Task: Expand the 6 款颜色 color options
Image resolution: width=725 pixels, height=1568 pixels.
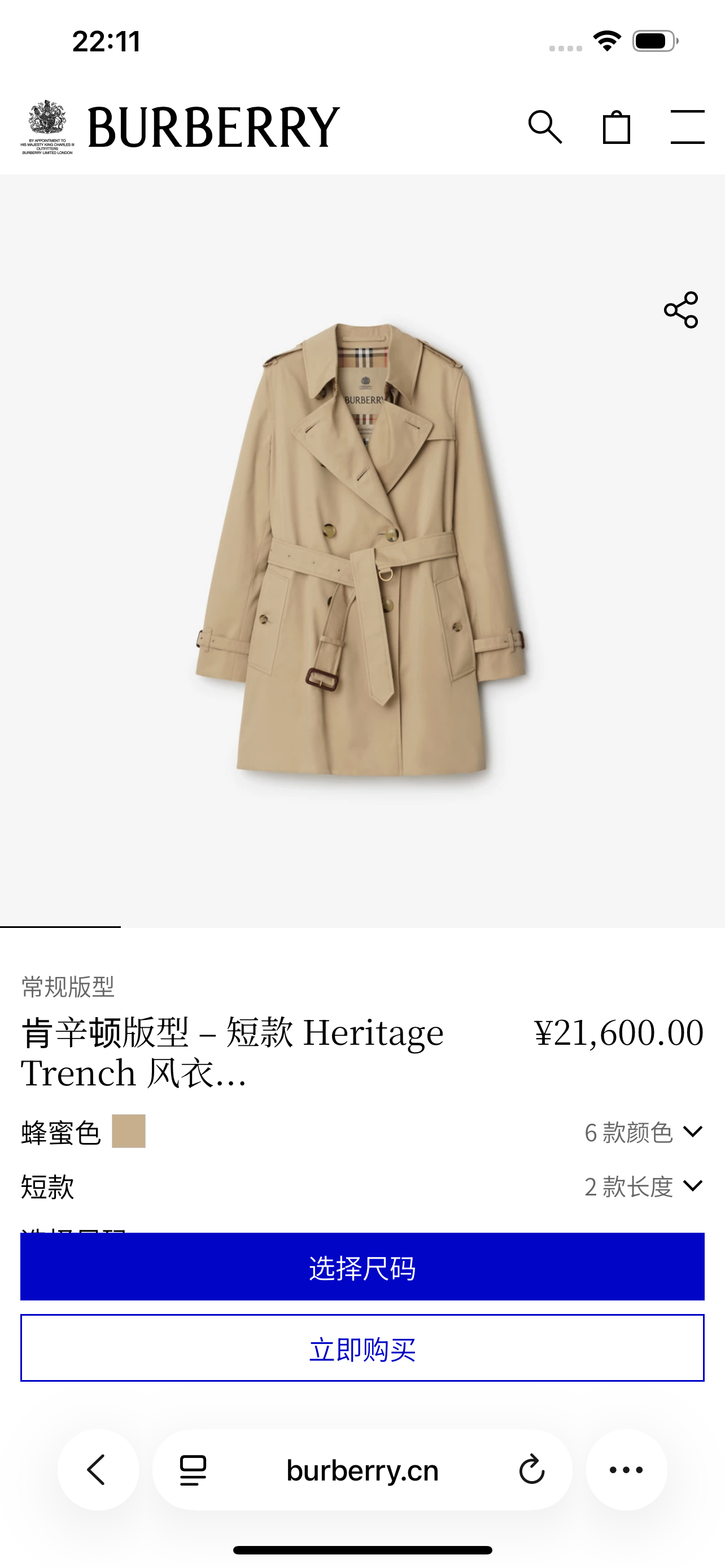Action: point(644,1133)
